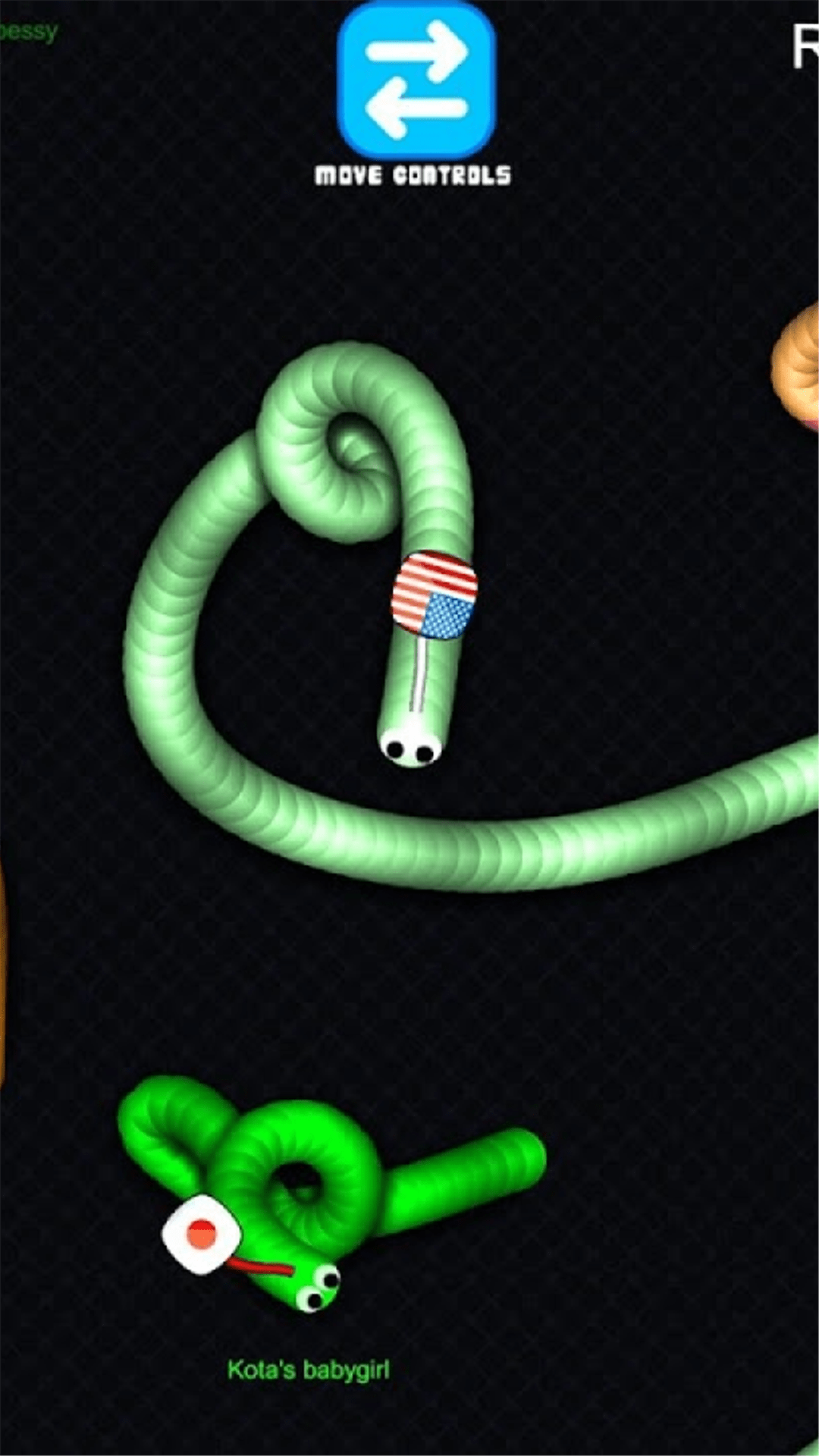Tap the Move Controls swap button
The image size is (819, 1456).
coord(416,80)
